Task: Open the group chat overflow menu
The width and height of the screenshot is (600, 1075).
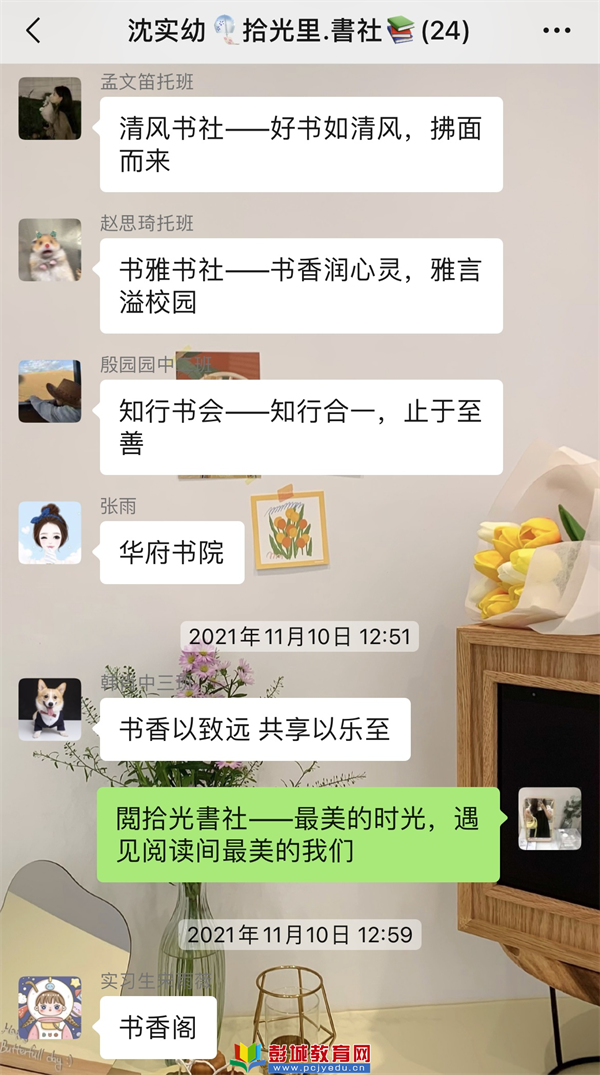Action: tap(556, 31)
